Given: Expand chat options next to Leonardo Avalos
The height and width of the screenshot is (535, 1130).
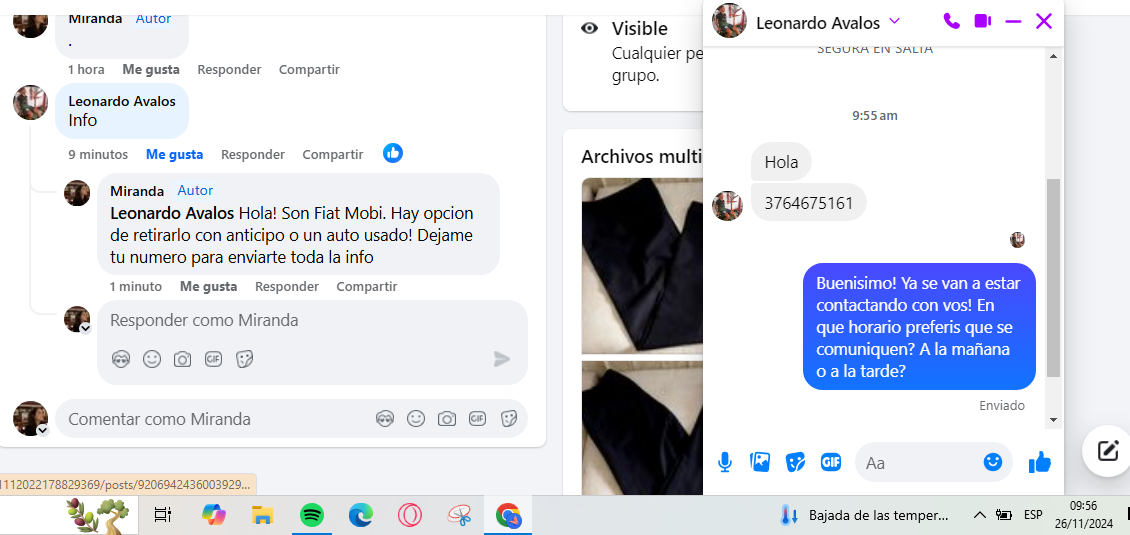Looking at the screenshot, I should click(894, 21).
